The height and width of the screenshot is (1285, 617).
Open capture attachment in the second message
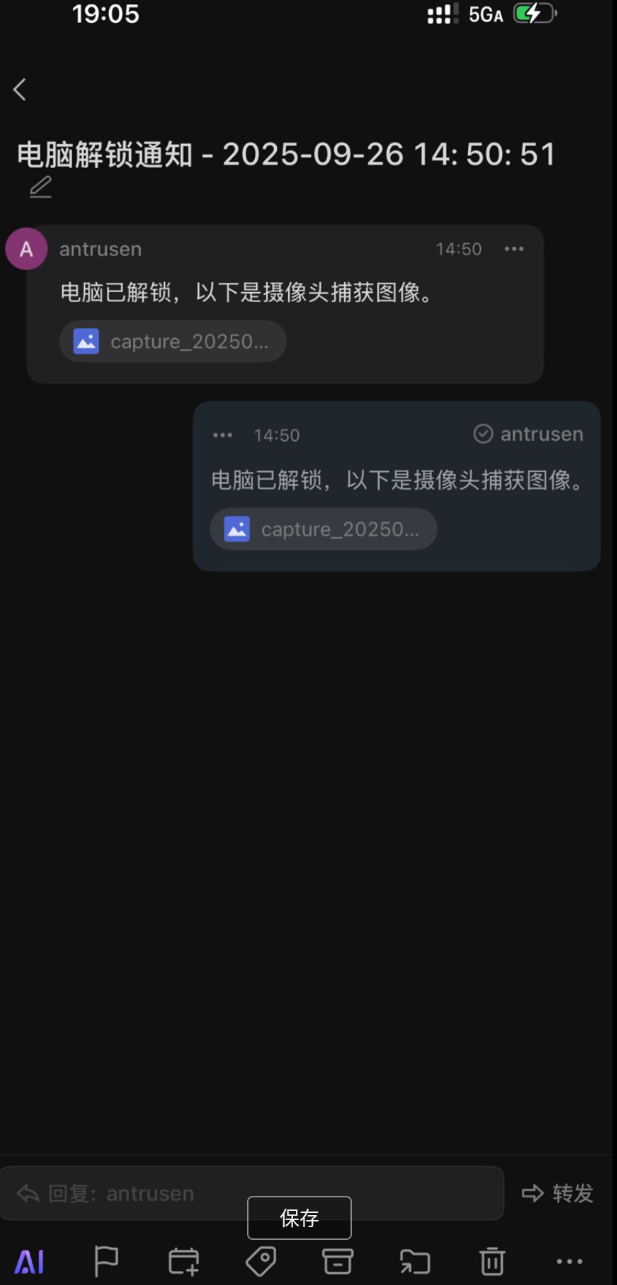[x=324, y=529]
